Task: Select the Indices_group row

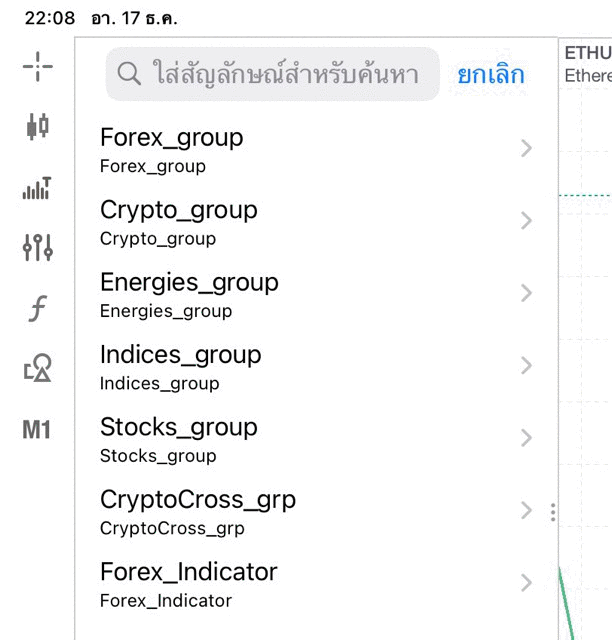Action: tap(316, 367)
